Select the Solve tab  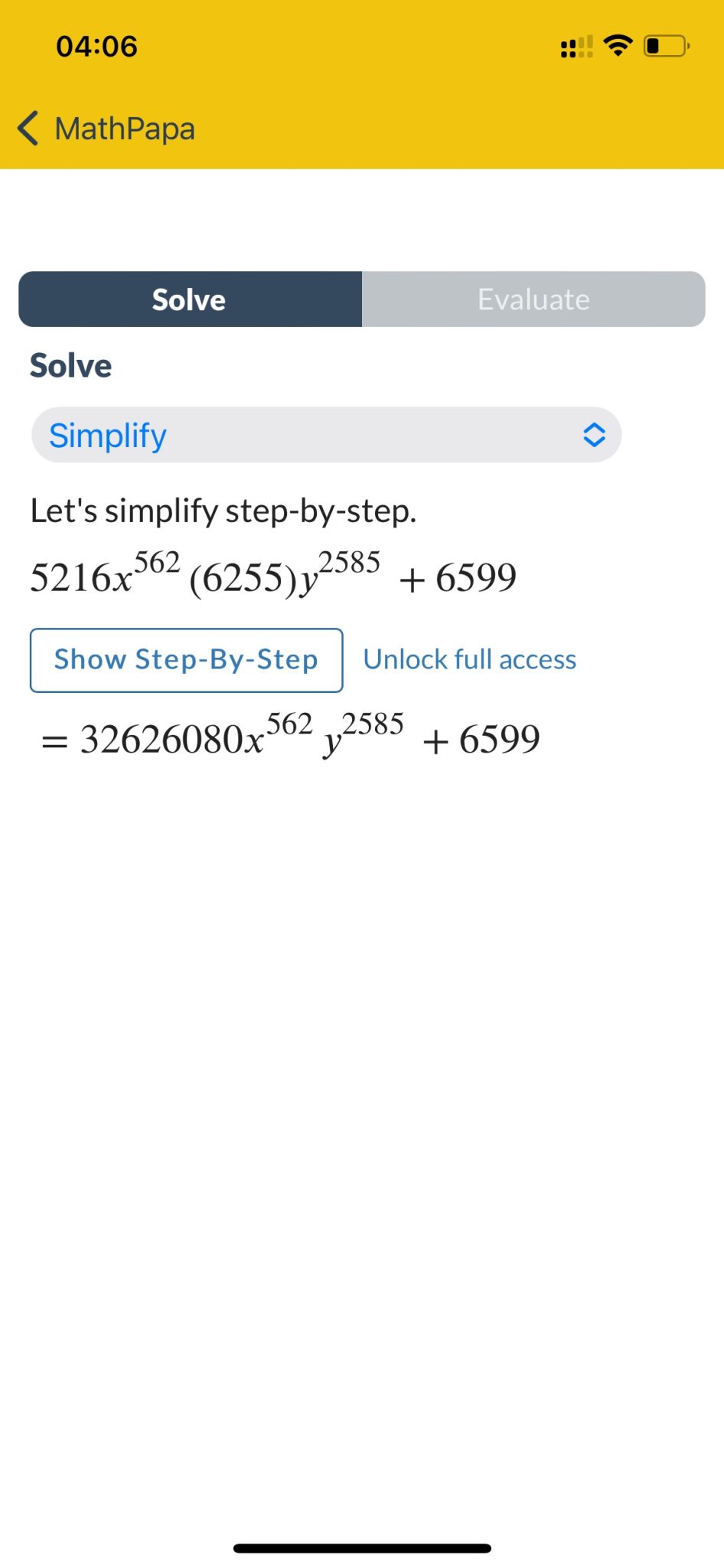click(x=188, y=299)
